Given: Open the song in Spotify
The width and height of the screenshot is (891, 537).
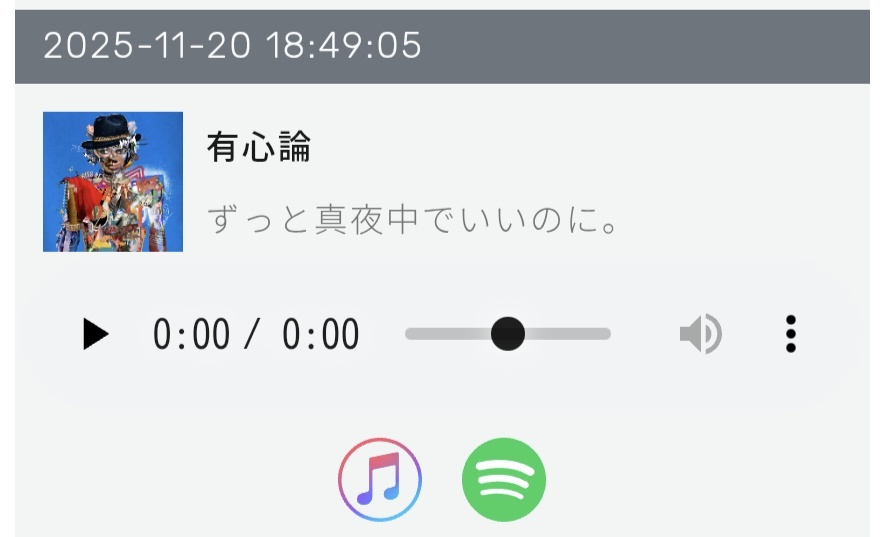Looking at the screenshot, I should 504,480.
